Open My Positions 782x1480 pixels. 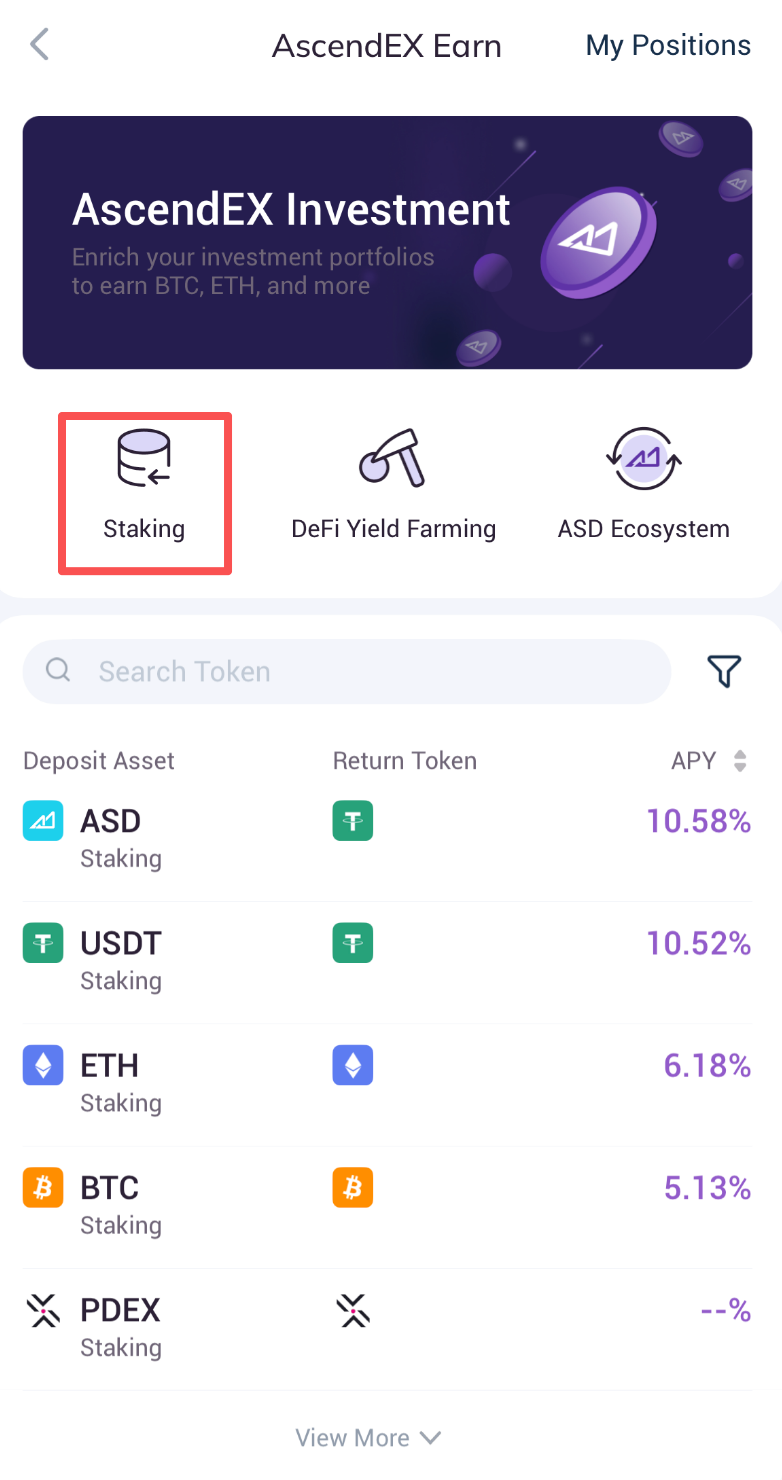click(667, 45)
